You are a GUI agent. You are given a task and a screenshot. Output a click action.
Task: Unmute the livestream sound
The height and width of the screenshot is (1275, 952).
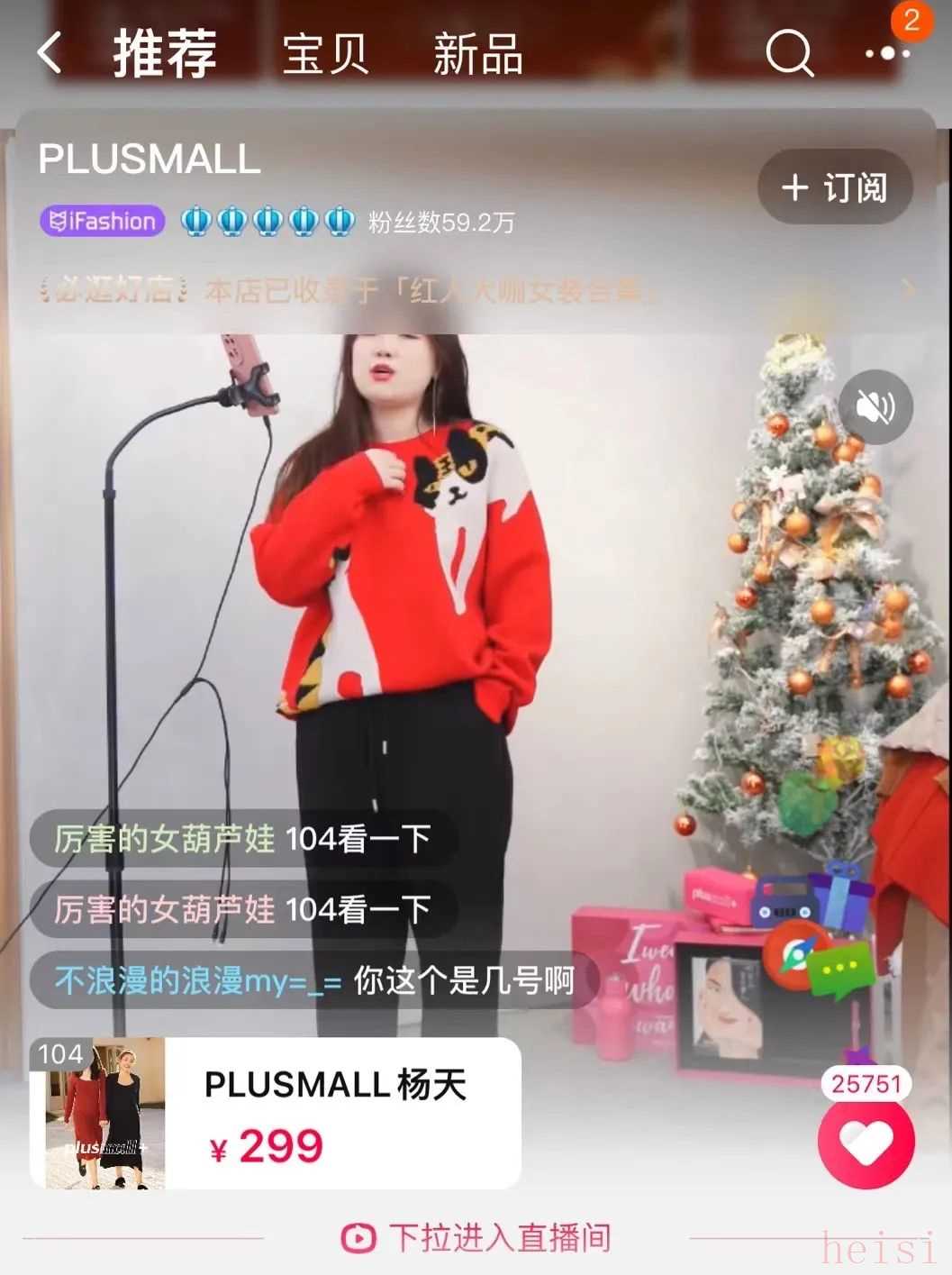[x=875, y=407]
